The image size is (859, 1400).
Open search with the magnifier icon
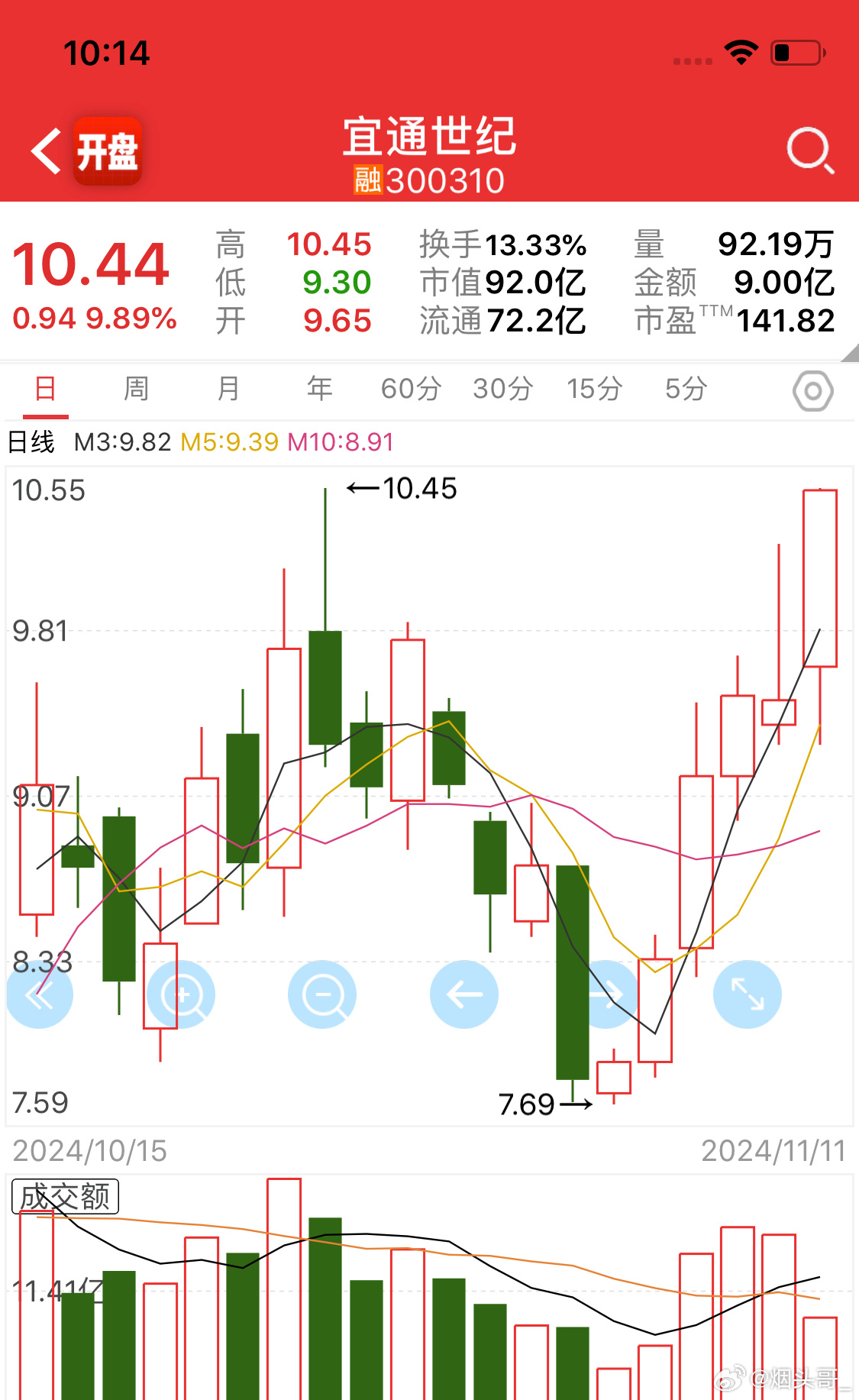[809, 148]
